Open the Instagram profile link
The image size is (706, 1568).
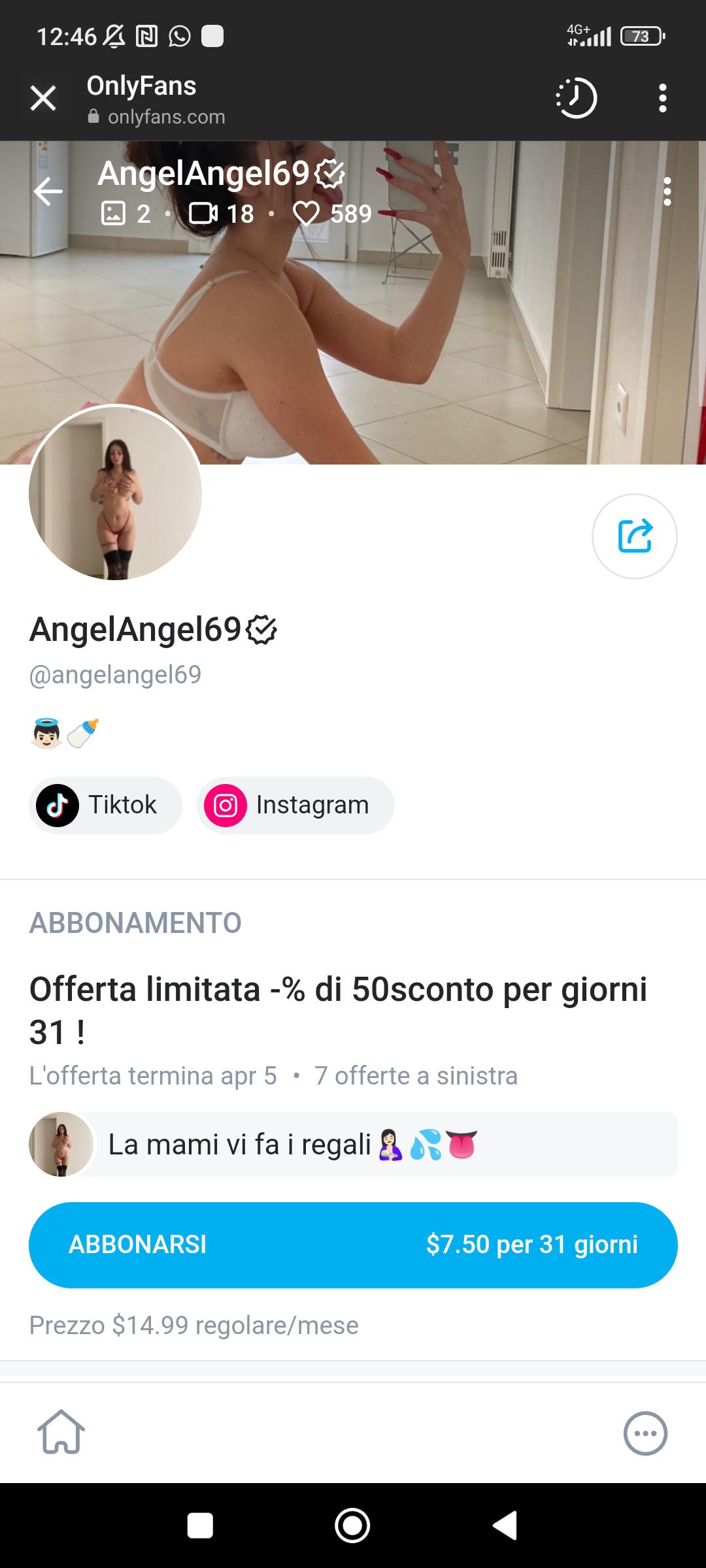click(295, 805)
